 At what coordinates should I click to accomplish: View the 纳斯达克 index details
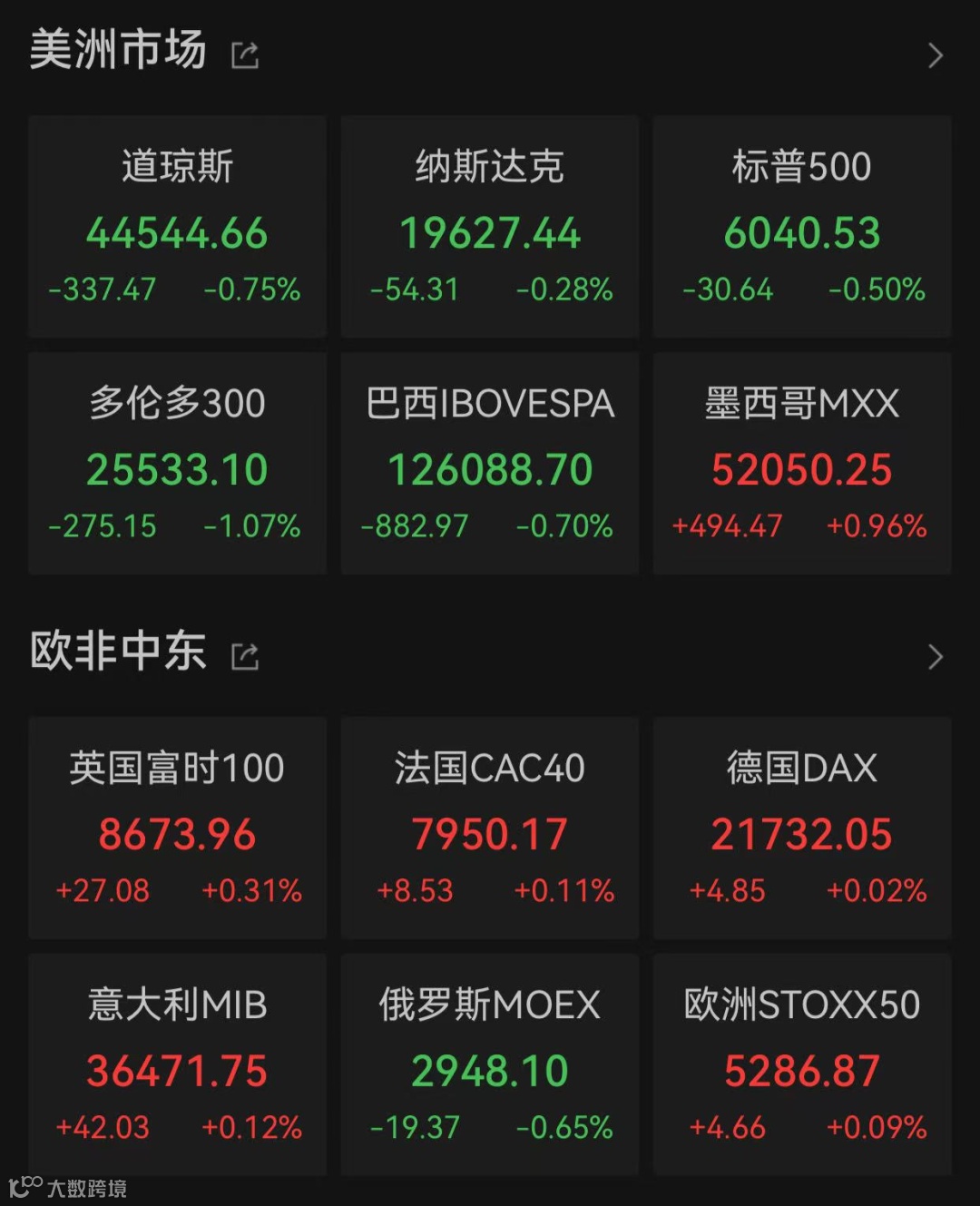pos(490,227)
